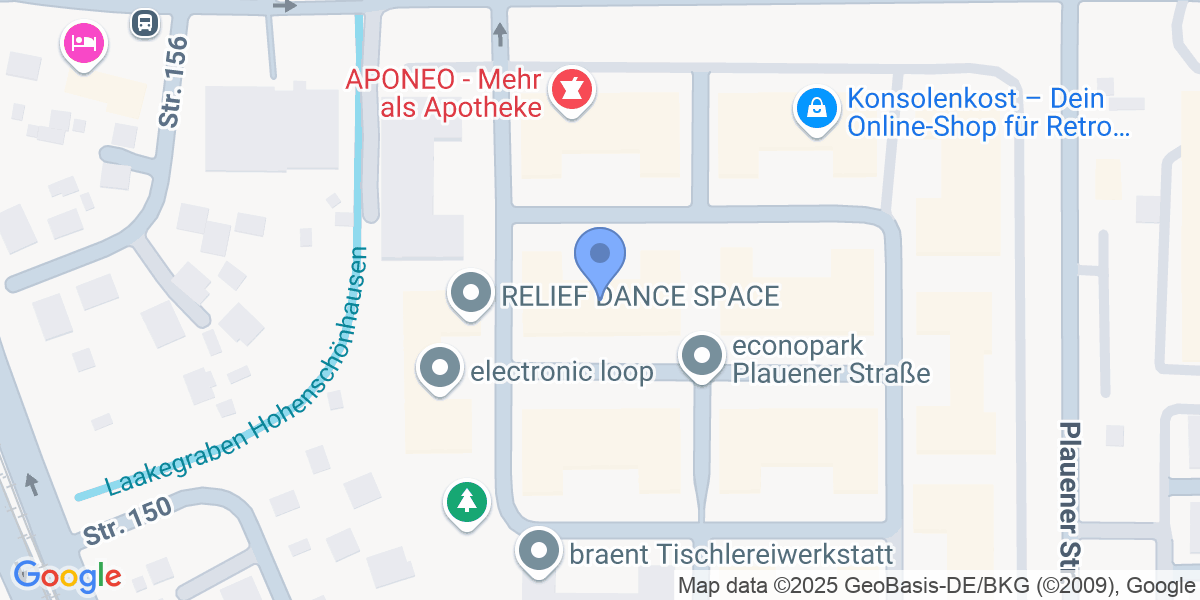Select the bus stop icon
The image size is (1200, 600).
coord(146,22)
